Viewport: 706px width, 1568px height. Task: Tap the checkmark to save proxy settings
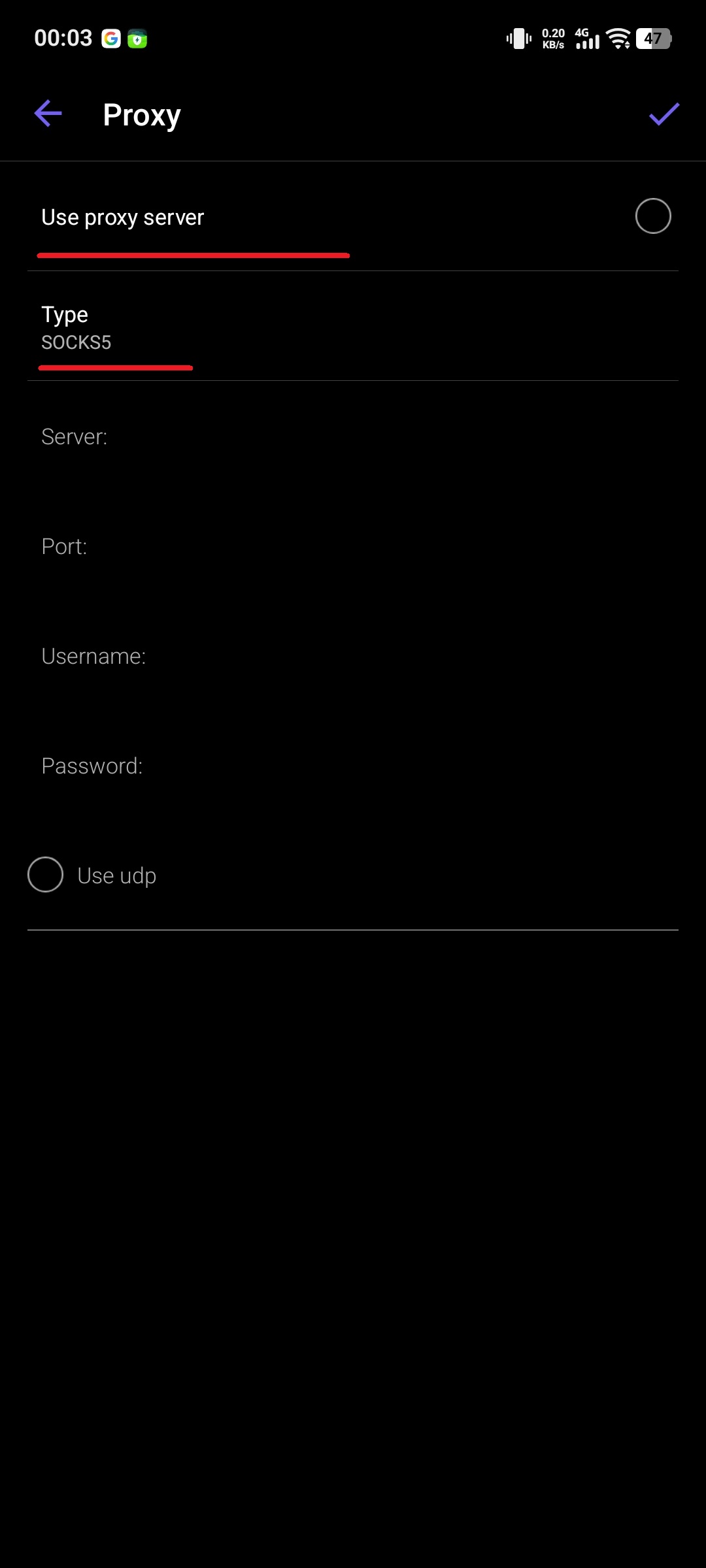(664, 115)
